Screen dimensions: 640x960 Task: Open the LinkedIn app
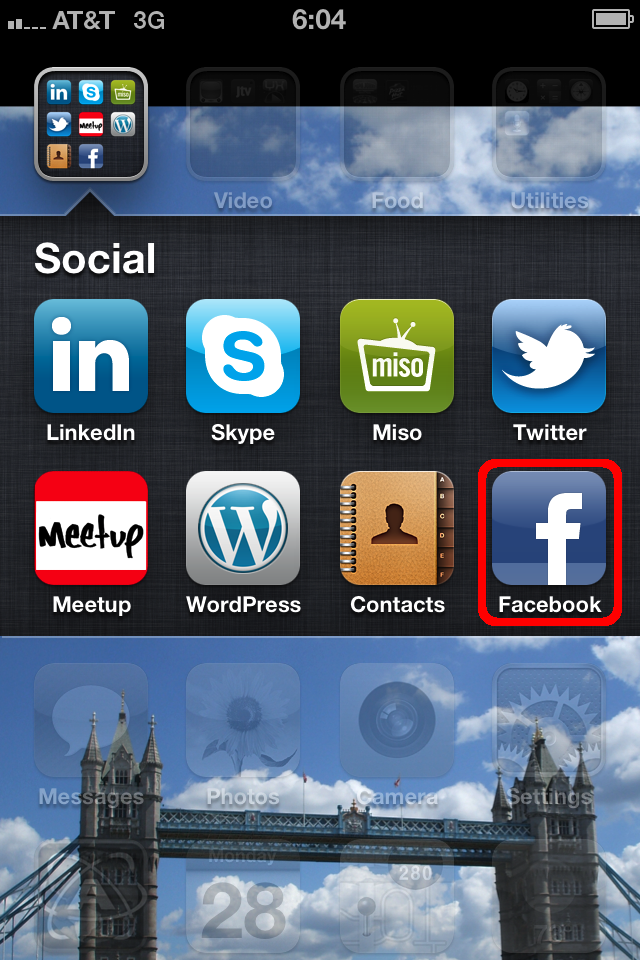[x=91, y=357]
